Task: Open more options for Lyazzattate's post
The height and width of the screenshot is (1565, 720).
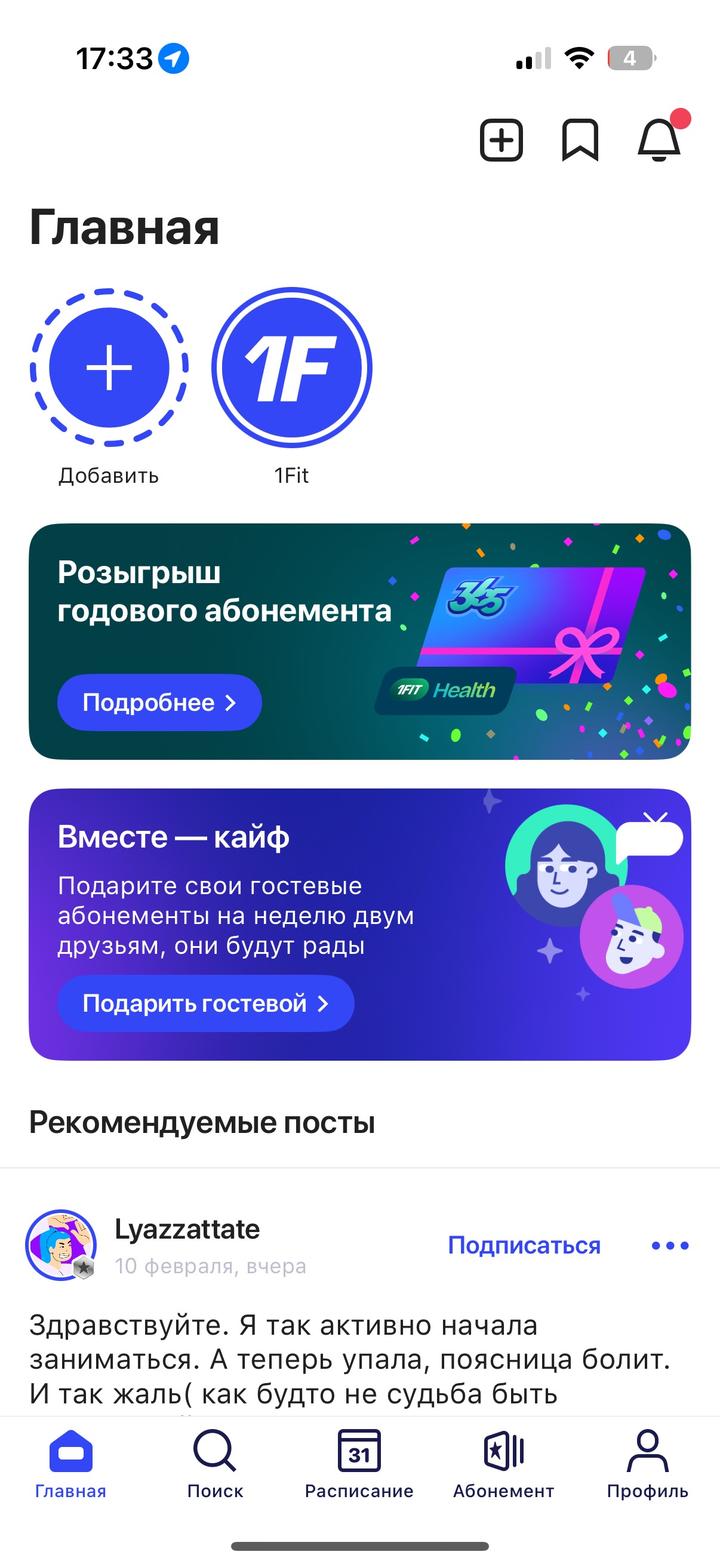Action: click(x=670, y=1245)
